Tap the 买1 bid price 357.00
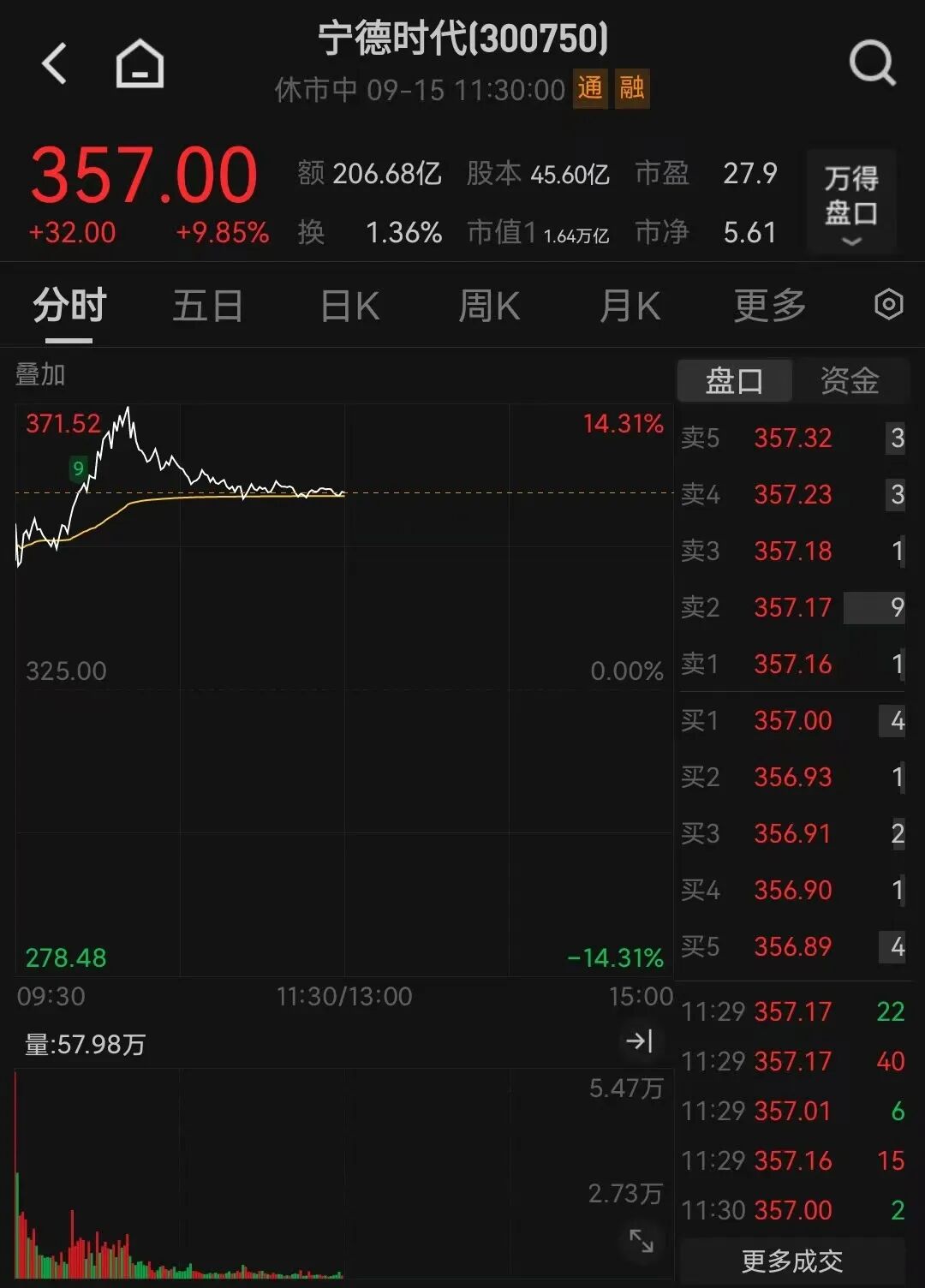This screenshot has width=925, height=1288. click(793, 720)
